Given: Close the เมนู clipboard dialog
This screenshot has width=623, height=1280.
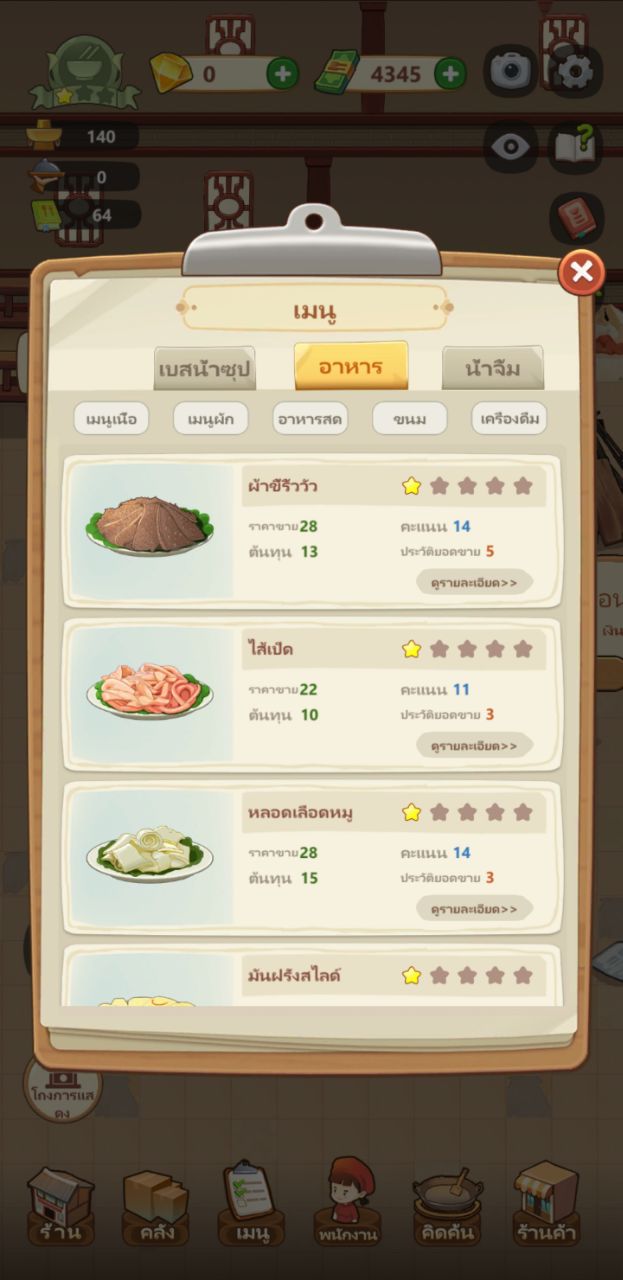Looking at the screenshot, I should point(581,272).
